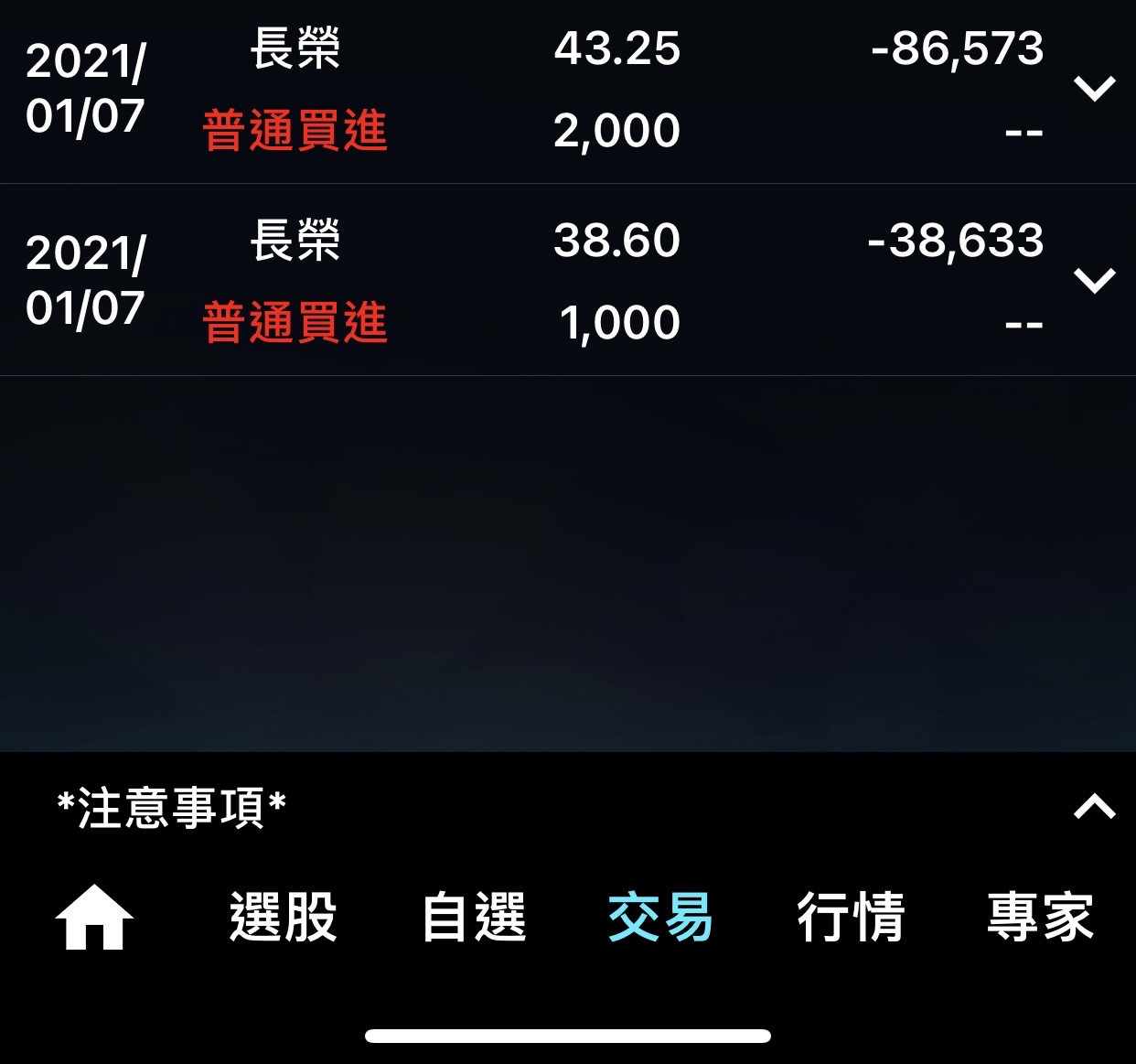
Task: Expand the 長榮 43.25 trade details
Action: (1094, 89)
